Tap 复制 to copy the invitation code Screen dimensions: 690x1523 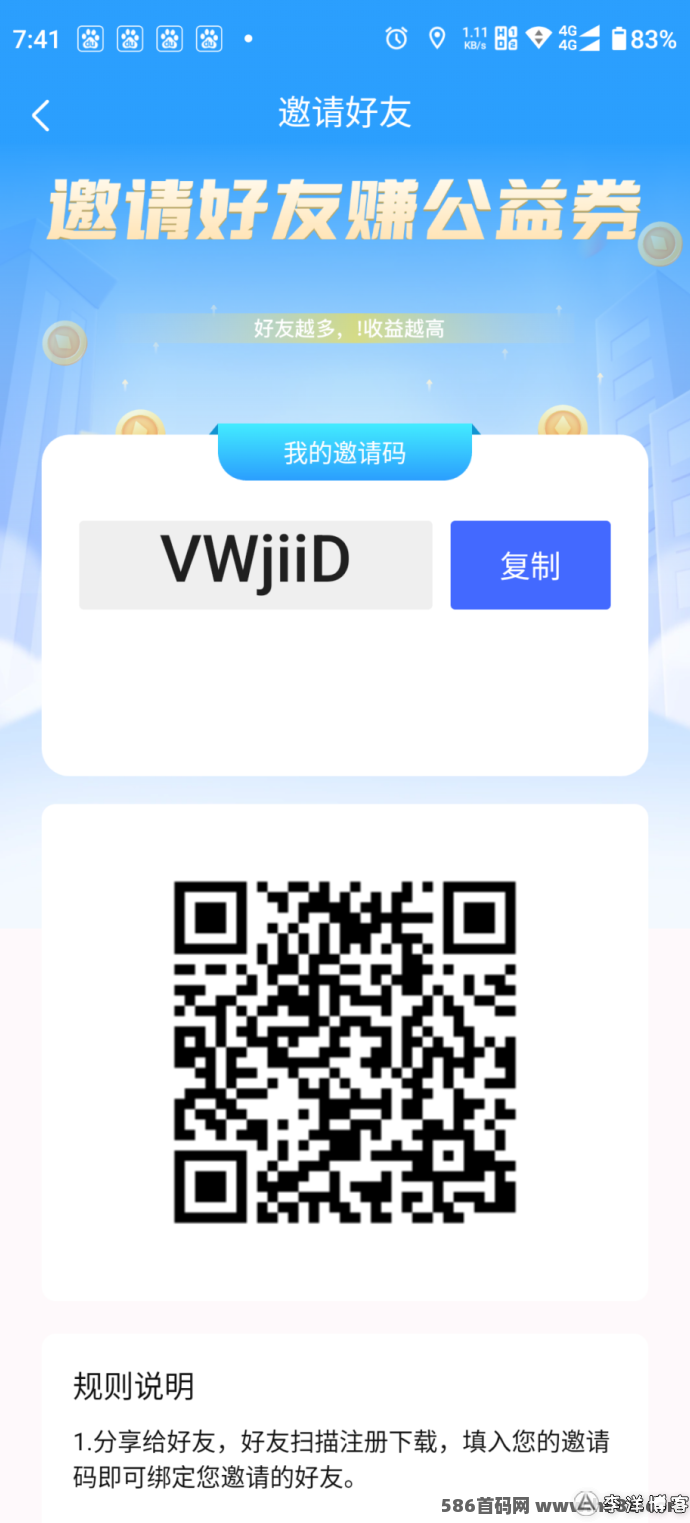tap(530, 565)
